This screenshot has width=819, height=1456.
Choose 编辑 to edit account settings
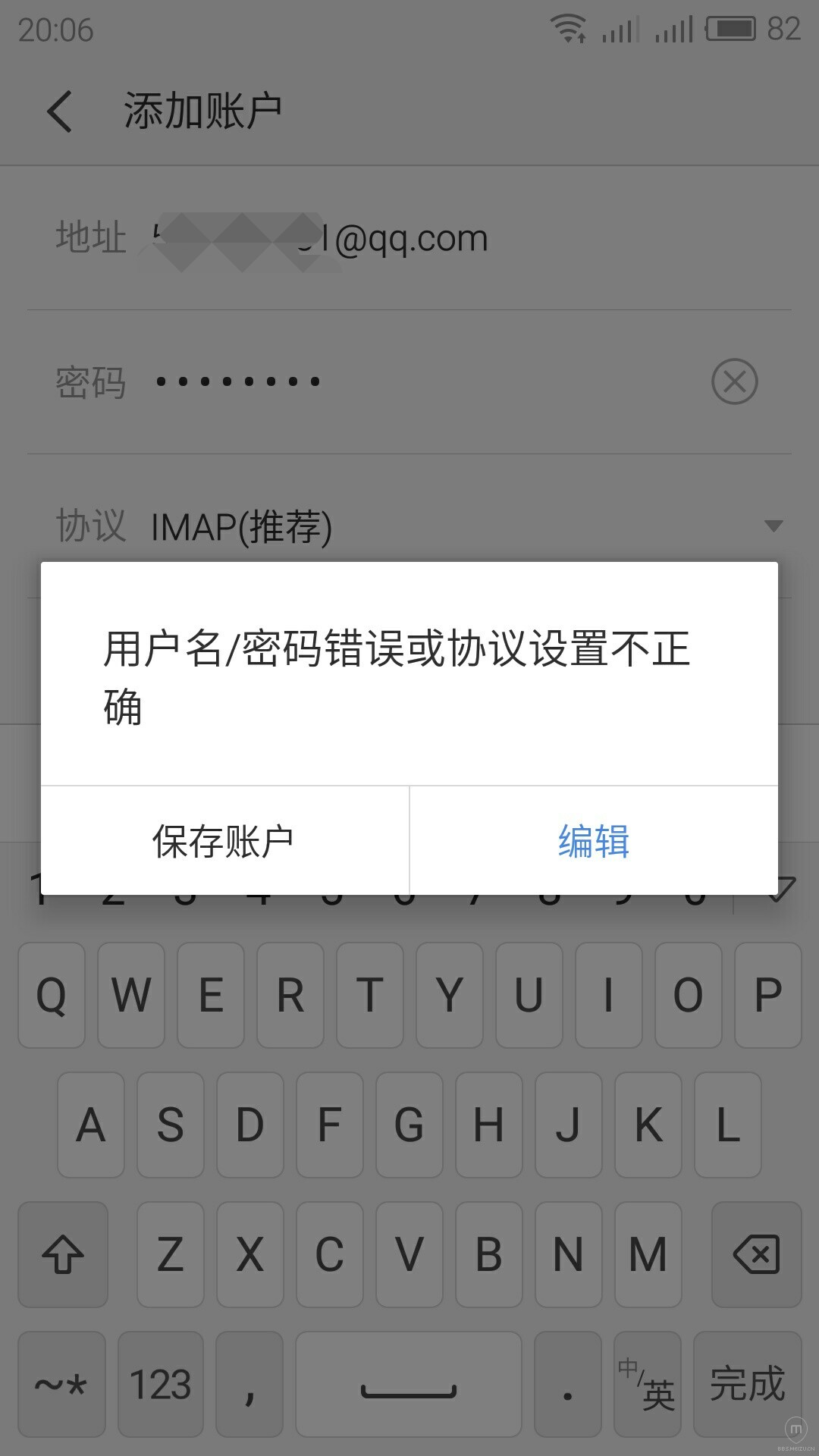[594, 841]
